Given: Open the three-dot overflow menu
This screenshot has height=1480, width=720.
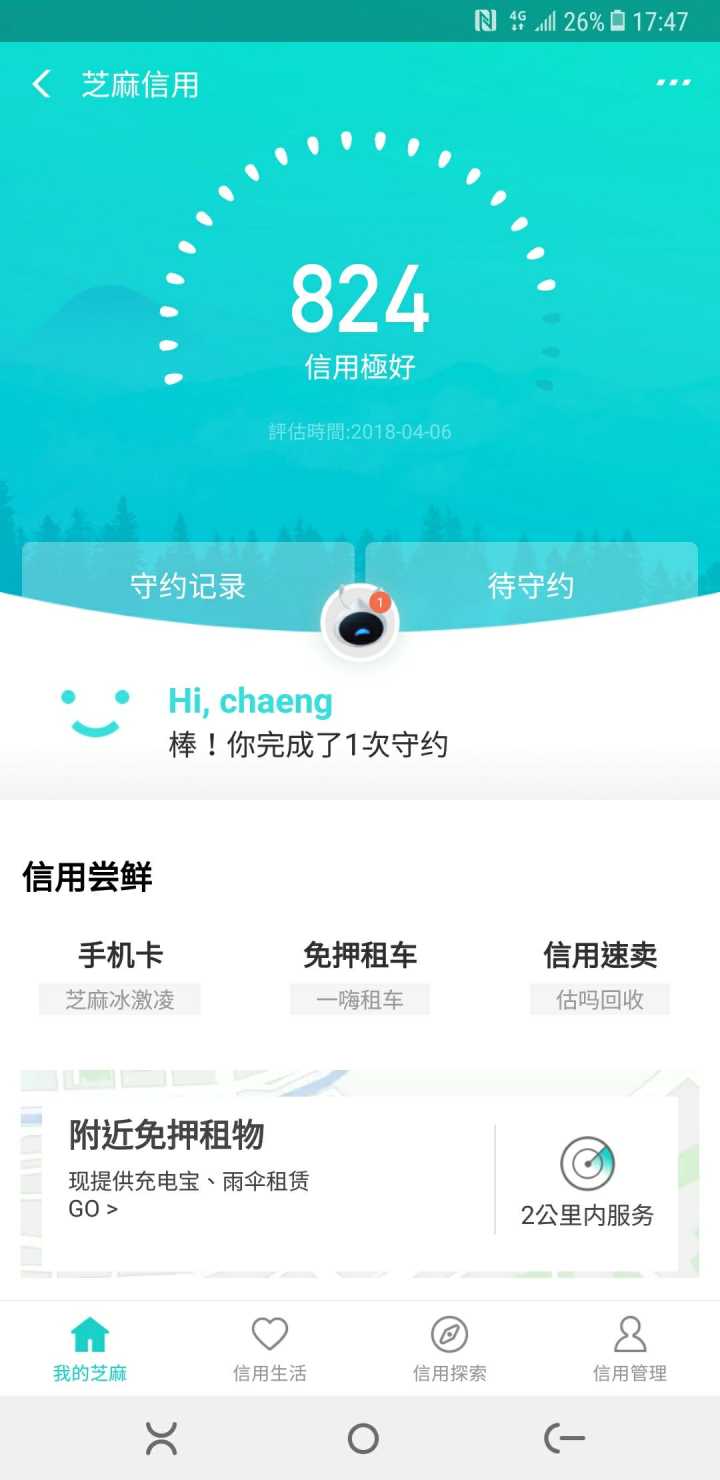Looking at the screenshot, I should pyautogui.click(x=673, y=83).
